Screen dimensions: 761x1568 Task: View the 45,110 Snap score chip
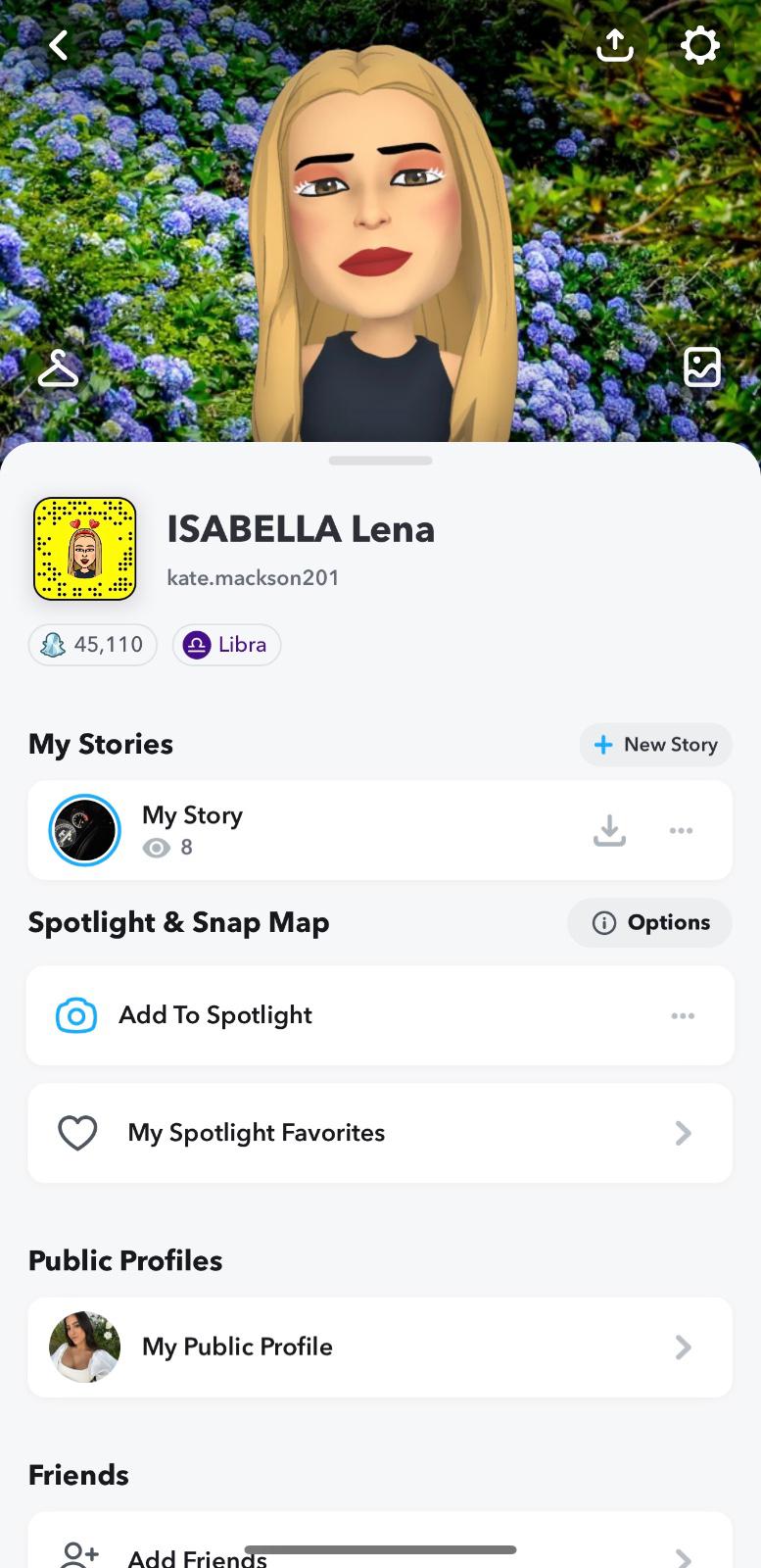click(93, 645)
